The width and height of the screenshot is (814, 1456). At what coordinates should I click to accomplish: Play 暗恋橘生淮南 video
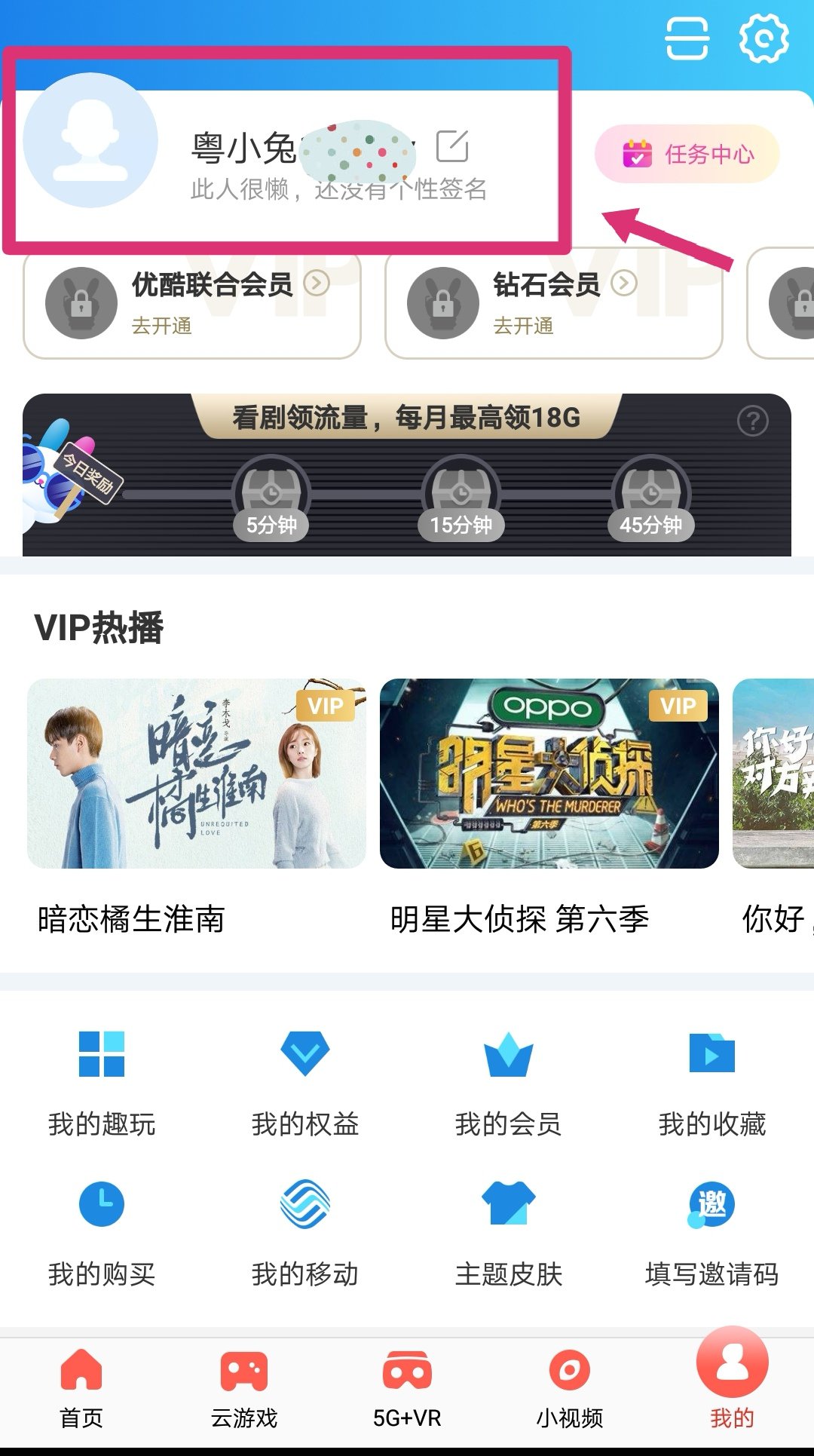tap(196, 774)
